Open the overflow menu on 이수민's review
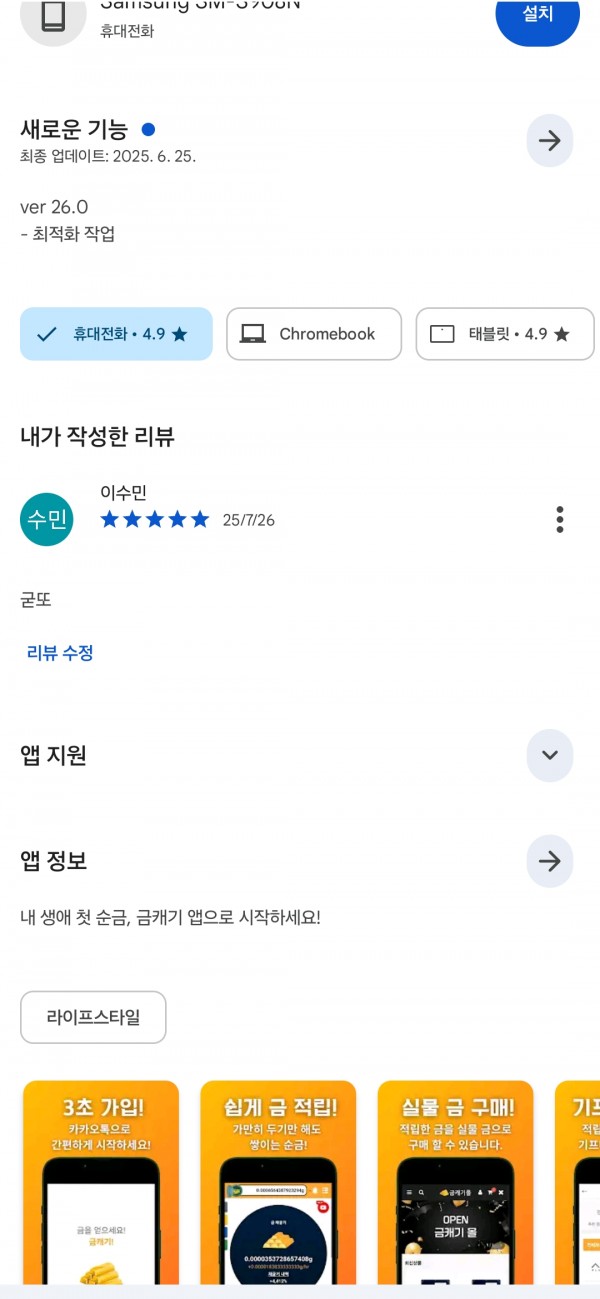Image resolution: width=600 pixels, height=1299 pixels. click(560, 520)
